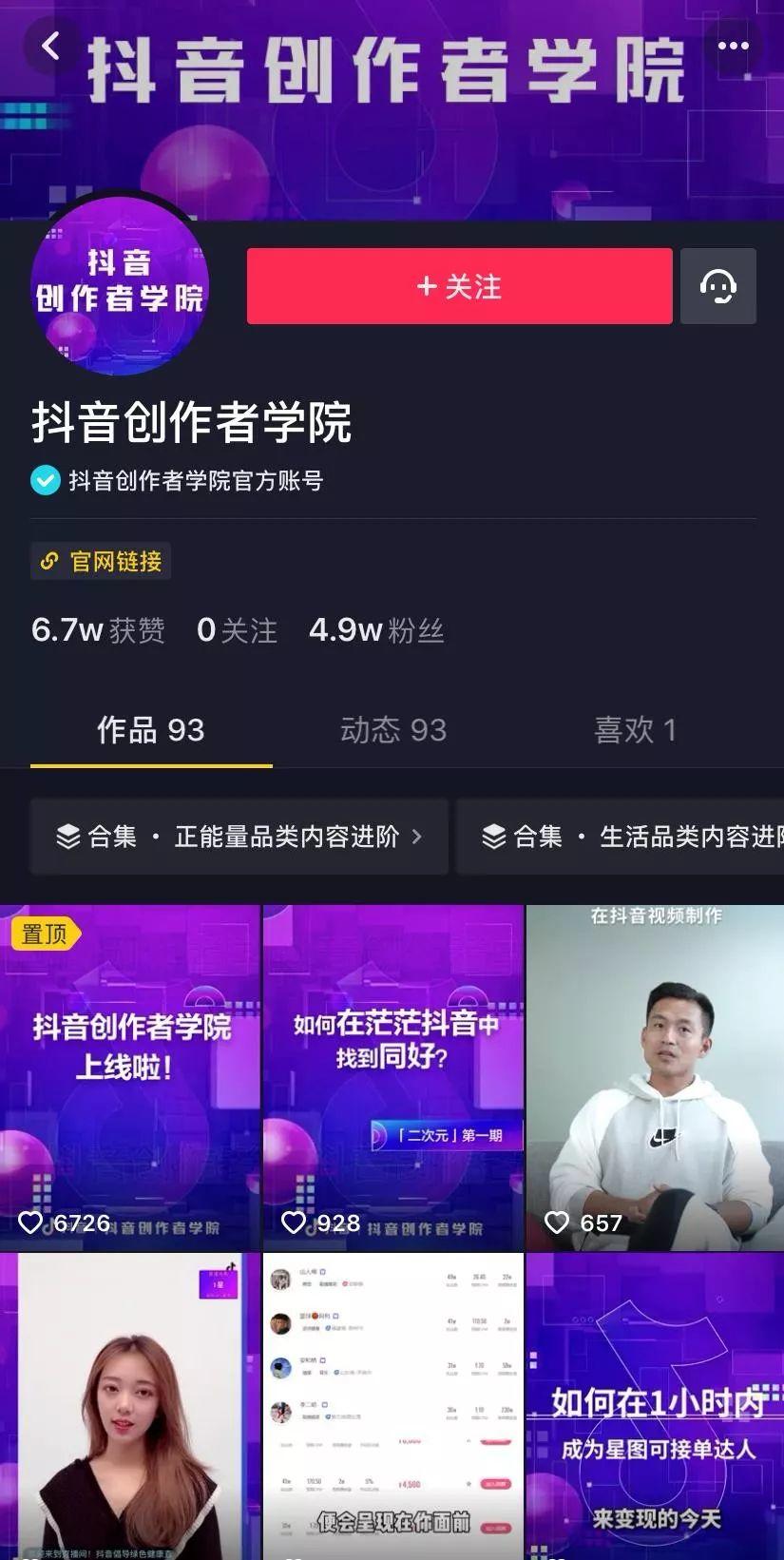The width and height of the screenshot is (784, 1560).
Task: Play the 如何在茫茫抖音中找到同好 video
Action: point(393,1077)
